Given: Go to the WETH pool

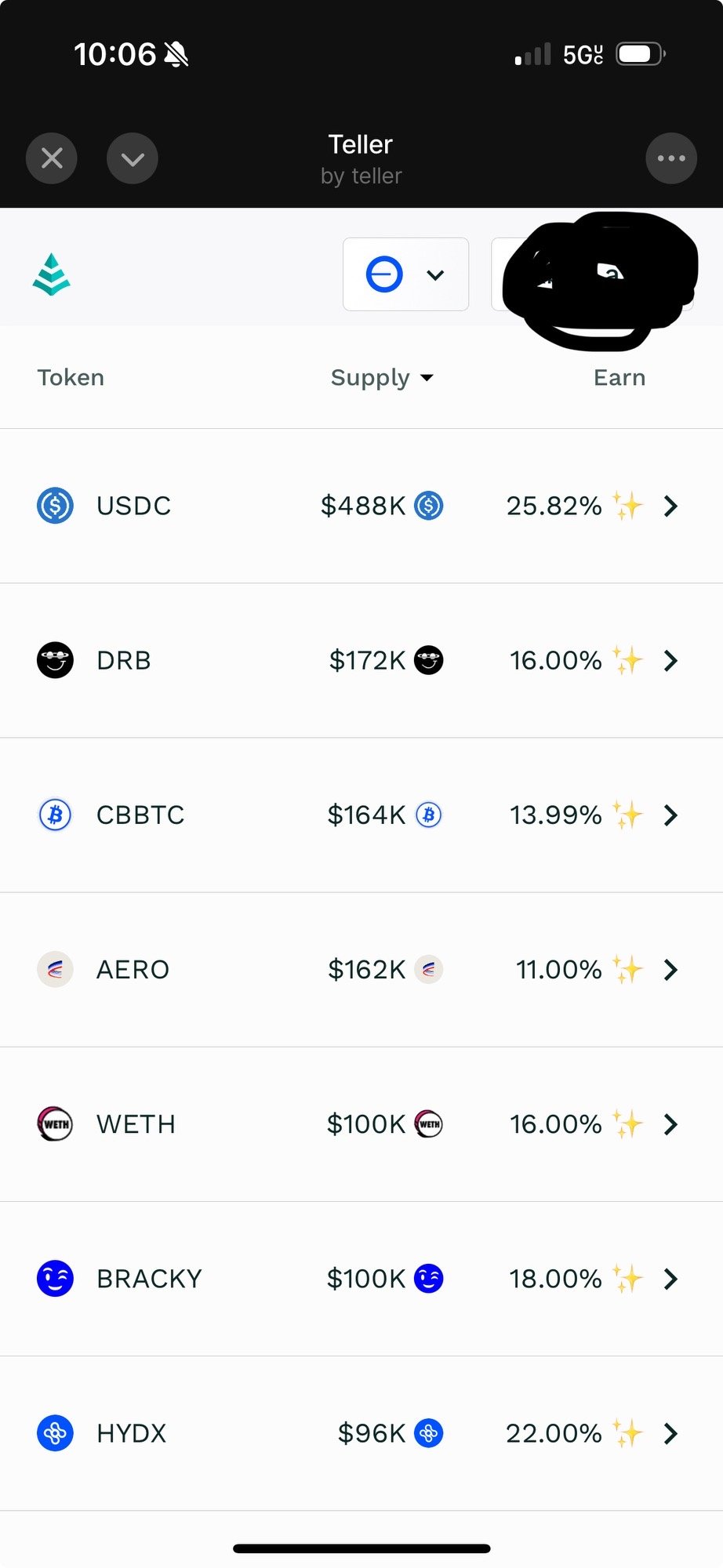Looking at the screenshot, I should click(361, 1123).
